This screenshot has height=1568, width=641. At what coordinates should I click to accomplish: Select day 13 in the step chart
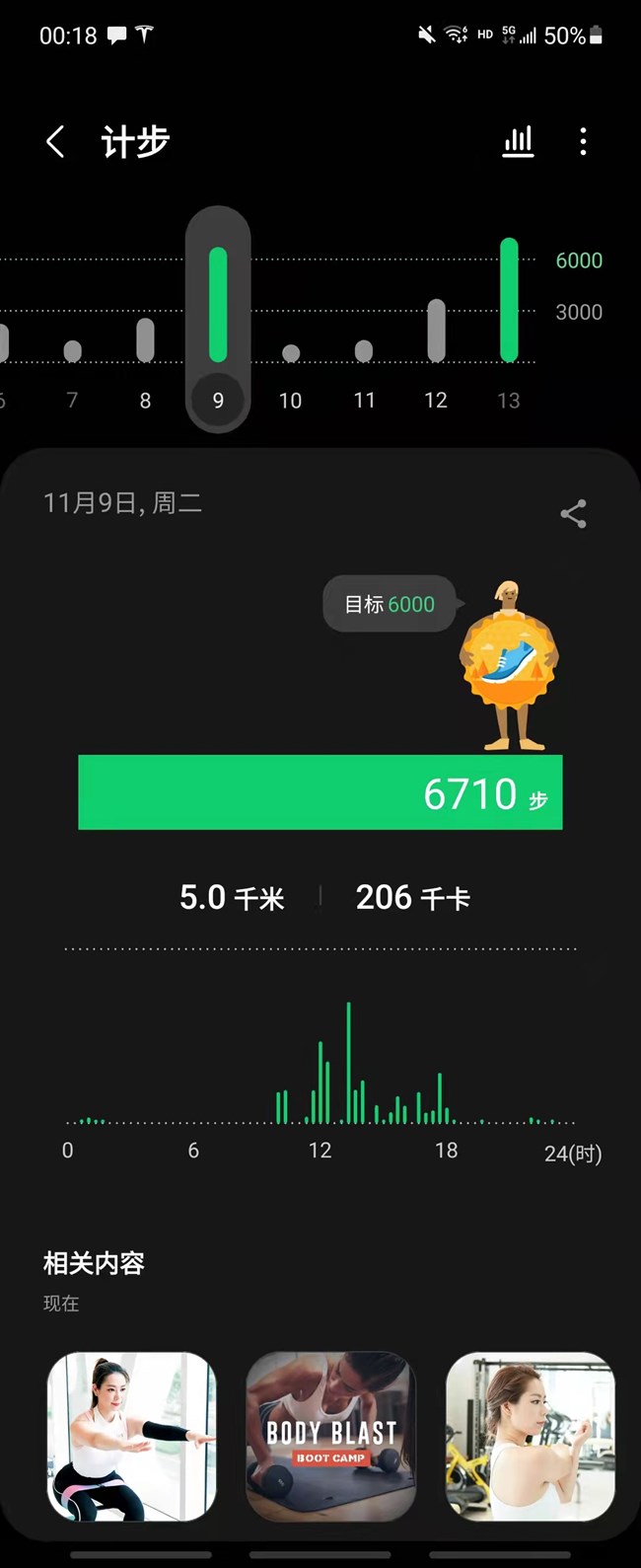[509, 326]
